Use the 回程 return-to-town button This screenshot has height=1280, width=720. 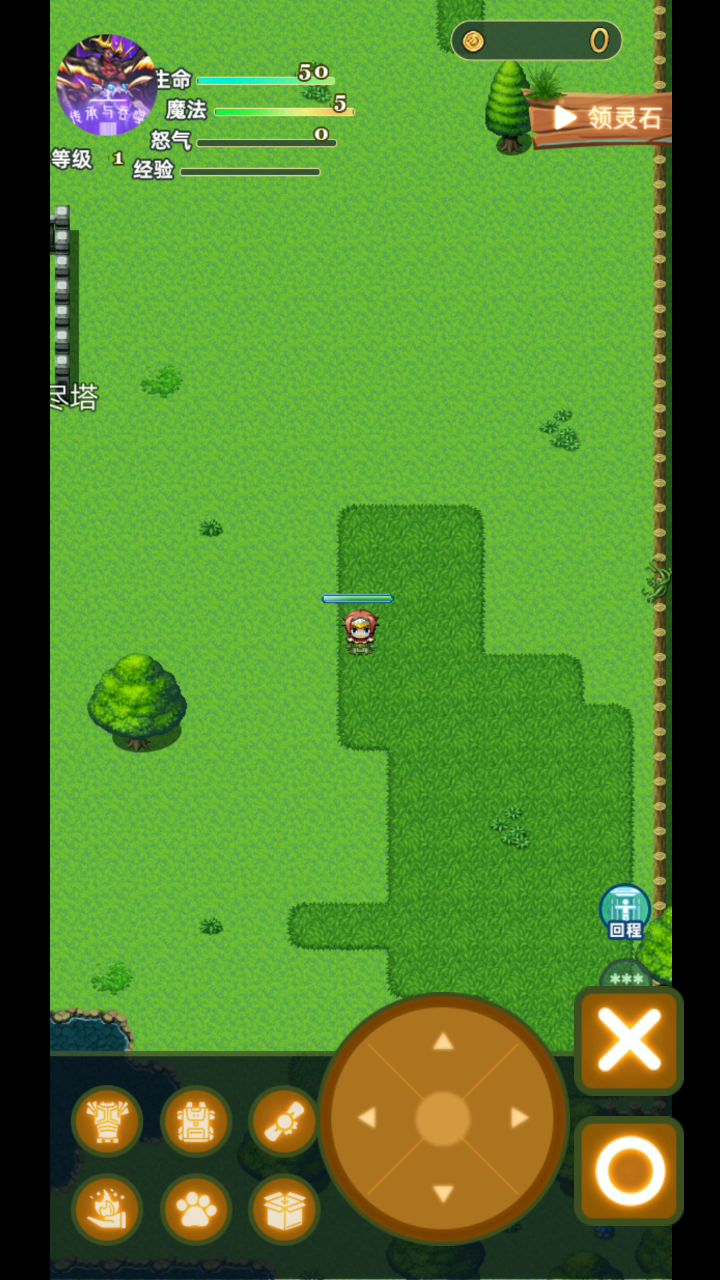[625, 911]
